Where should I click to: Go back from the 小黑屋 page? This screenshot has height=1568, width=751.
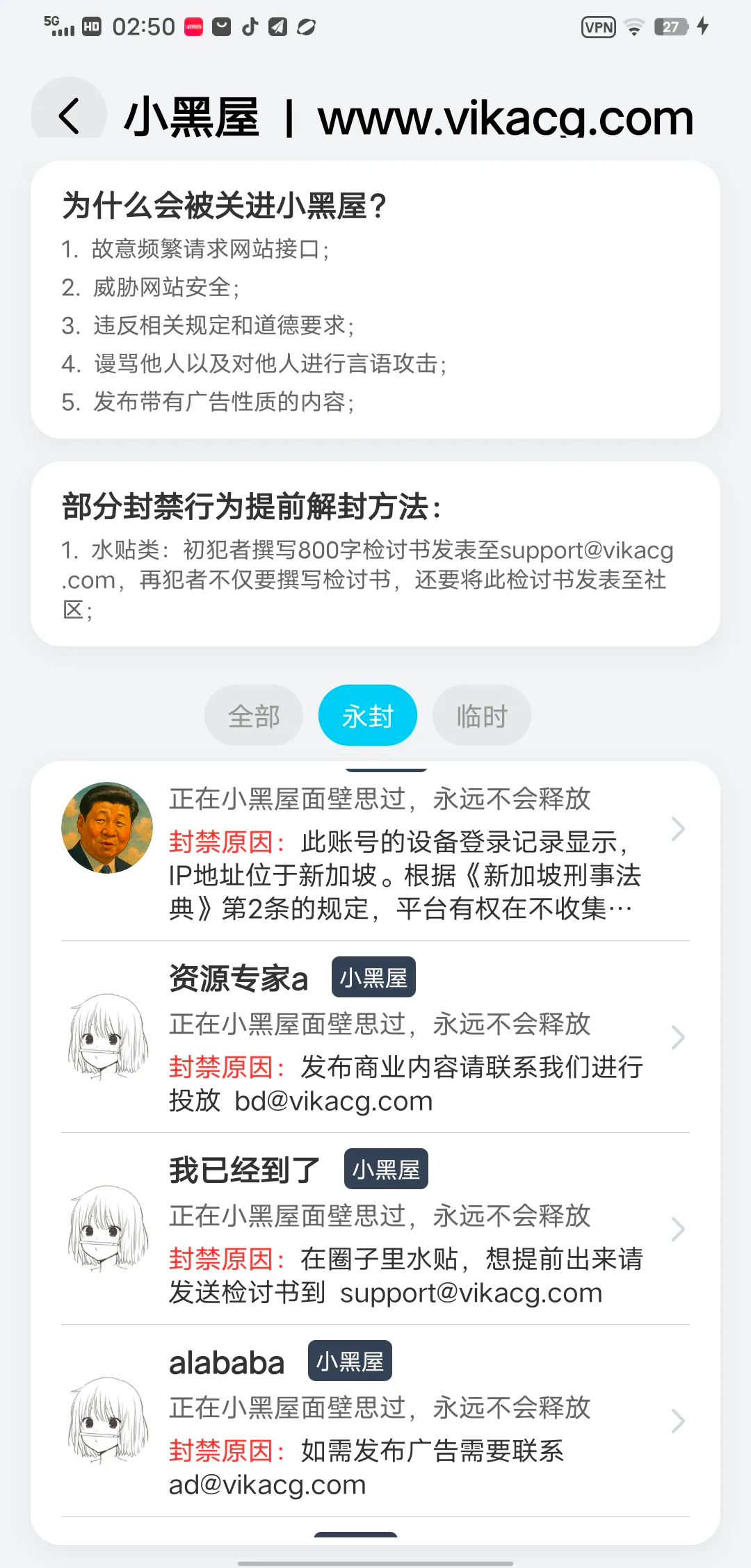point(69,115)
